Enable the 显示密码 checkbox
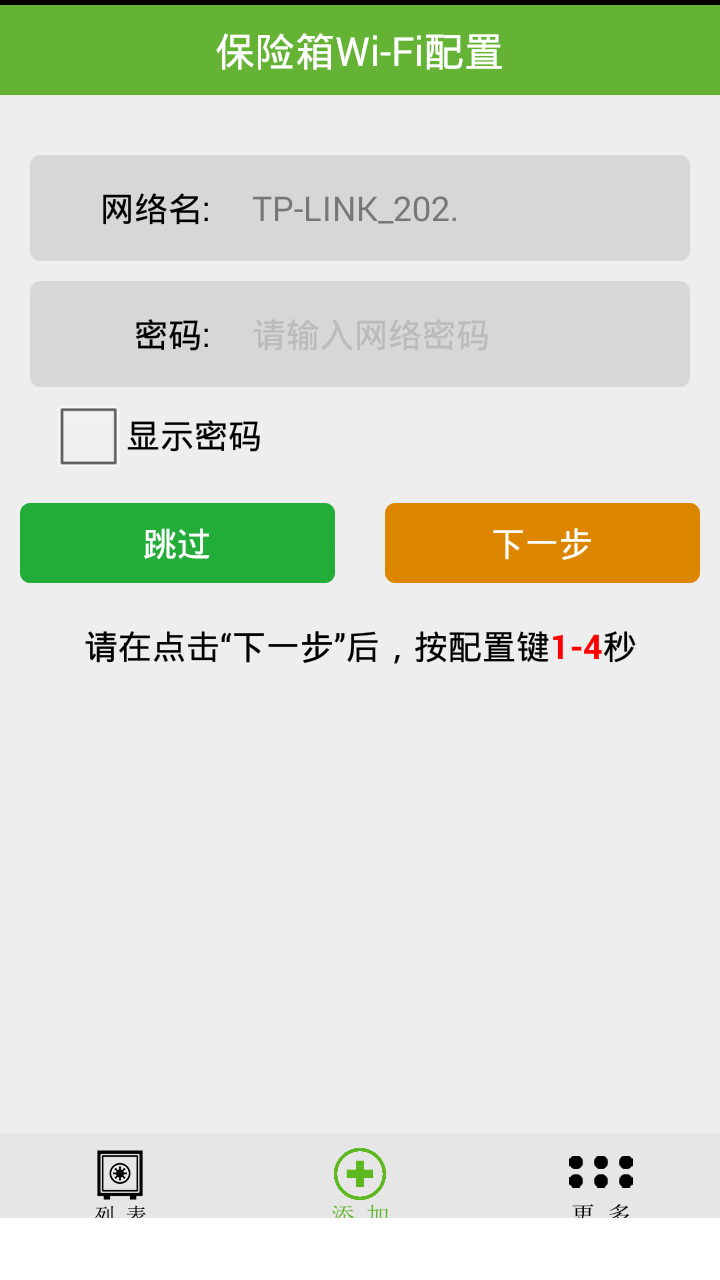The width and height of the screenshot is (720, 1280). [x=89, y=436]
